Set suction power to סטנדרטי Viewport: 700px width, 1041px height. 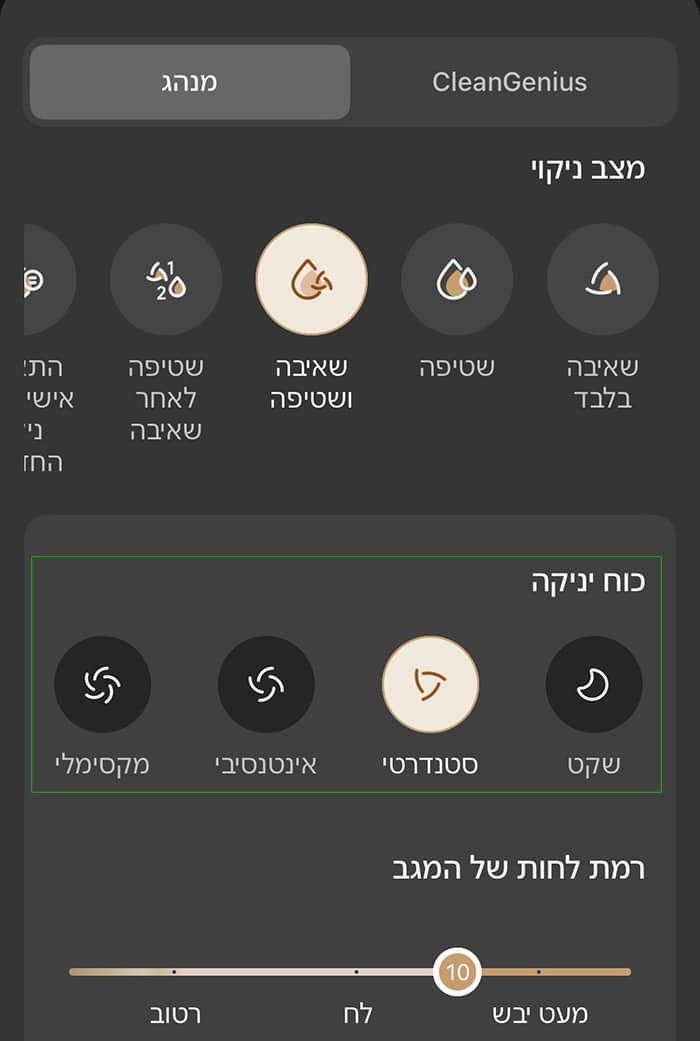430,684
